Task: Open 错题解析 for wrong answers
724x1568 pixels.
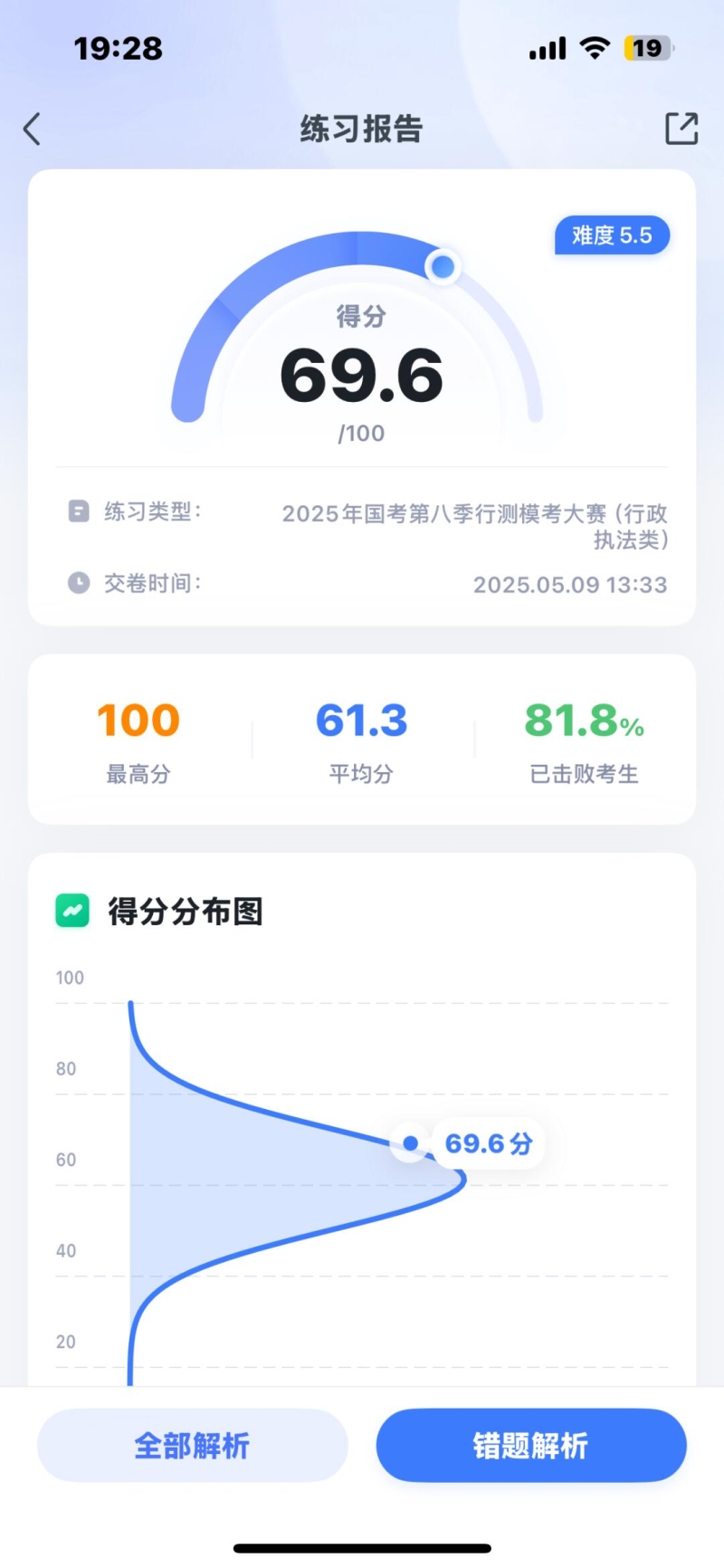Action: point(531,1446)
